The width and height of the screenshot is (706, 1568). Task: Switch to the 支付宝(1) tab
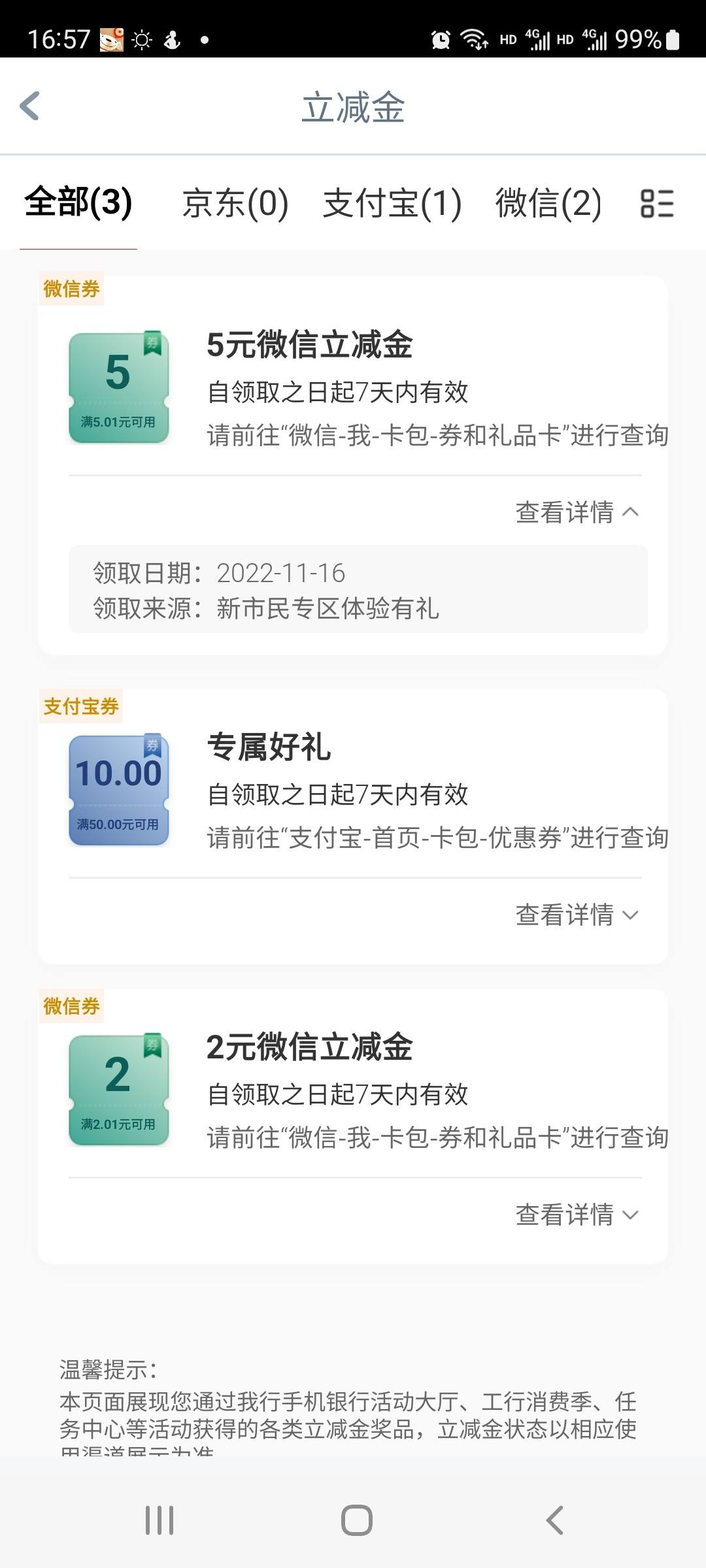pos(392,203)
